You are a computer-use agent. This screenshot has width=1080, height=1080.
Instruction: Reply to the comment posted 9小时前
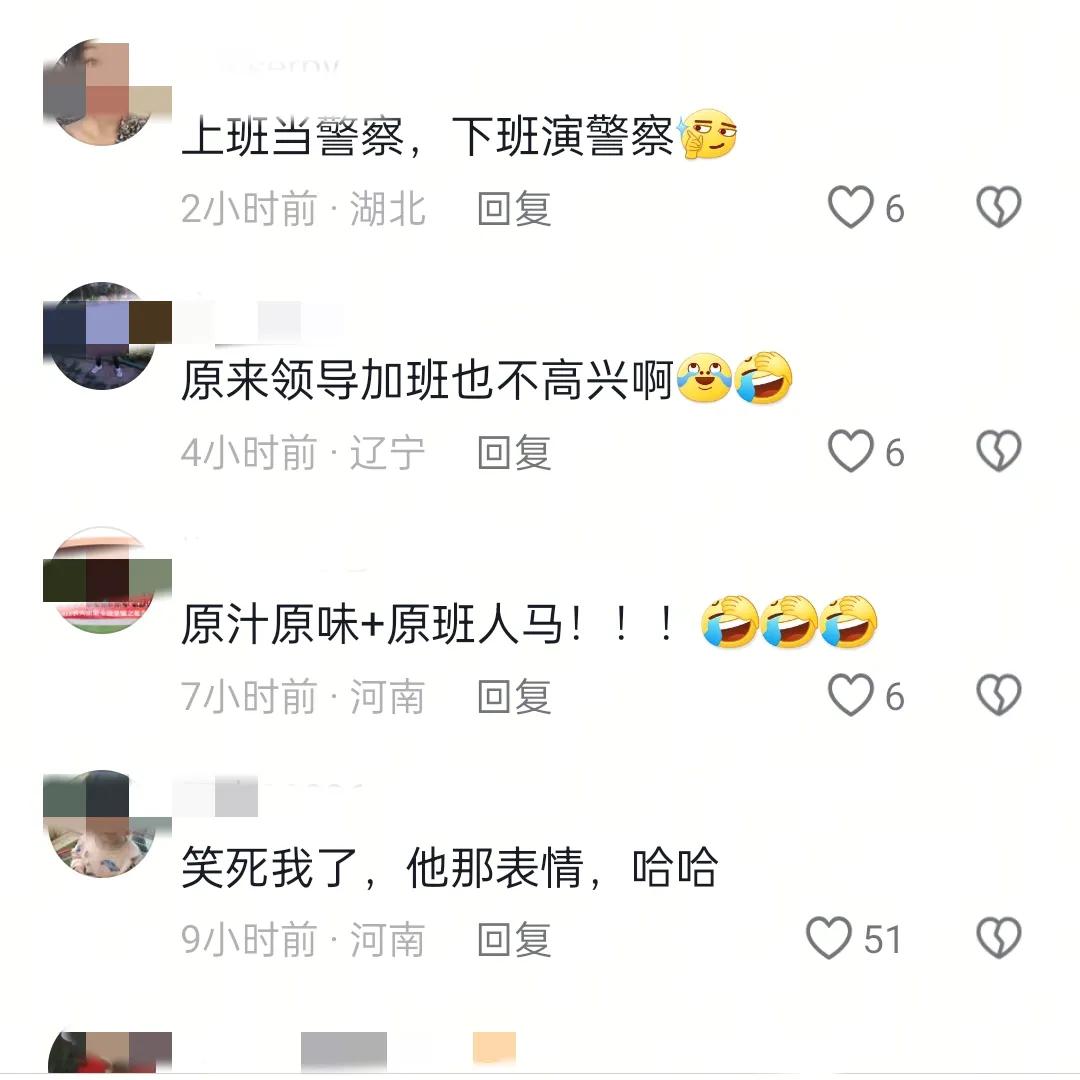(x=514, y=940)
